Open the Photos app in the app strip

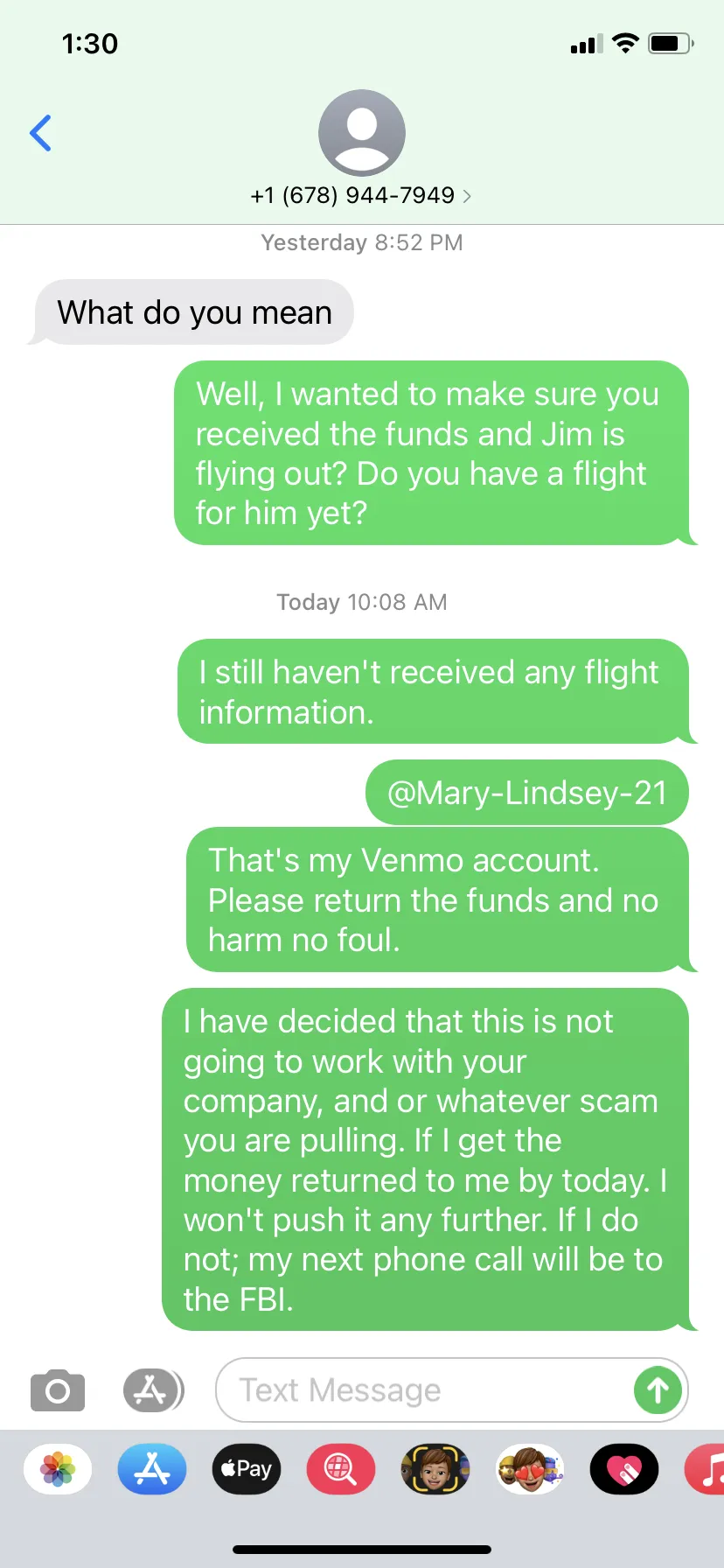coord(58,1469)
